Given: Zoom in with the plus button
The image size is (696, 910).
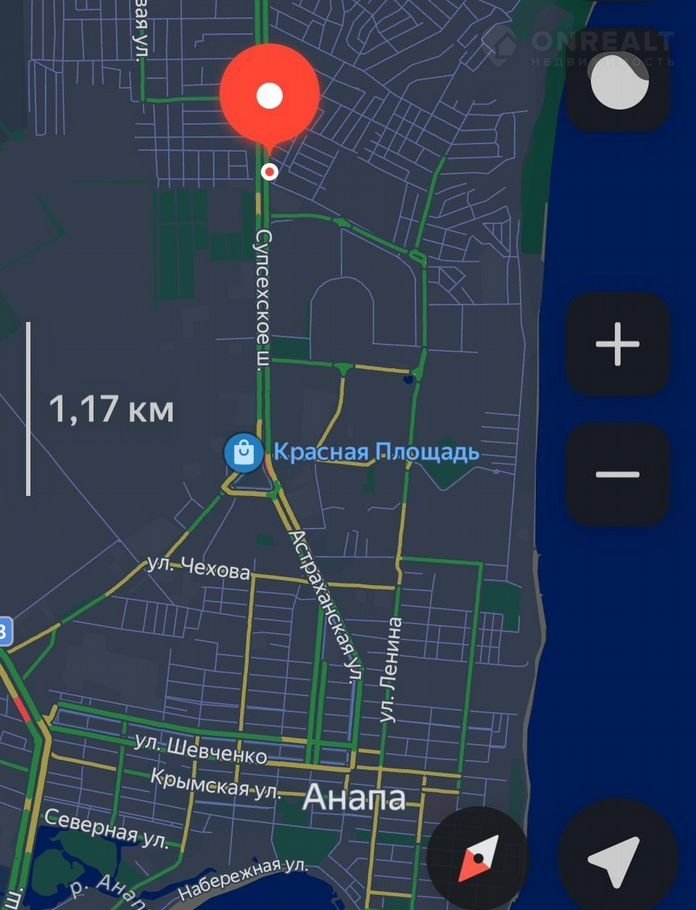Looking at the screenshot, I should pyautogui.click(x=617, y=345).
